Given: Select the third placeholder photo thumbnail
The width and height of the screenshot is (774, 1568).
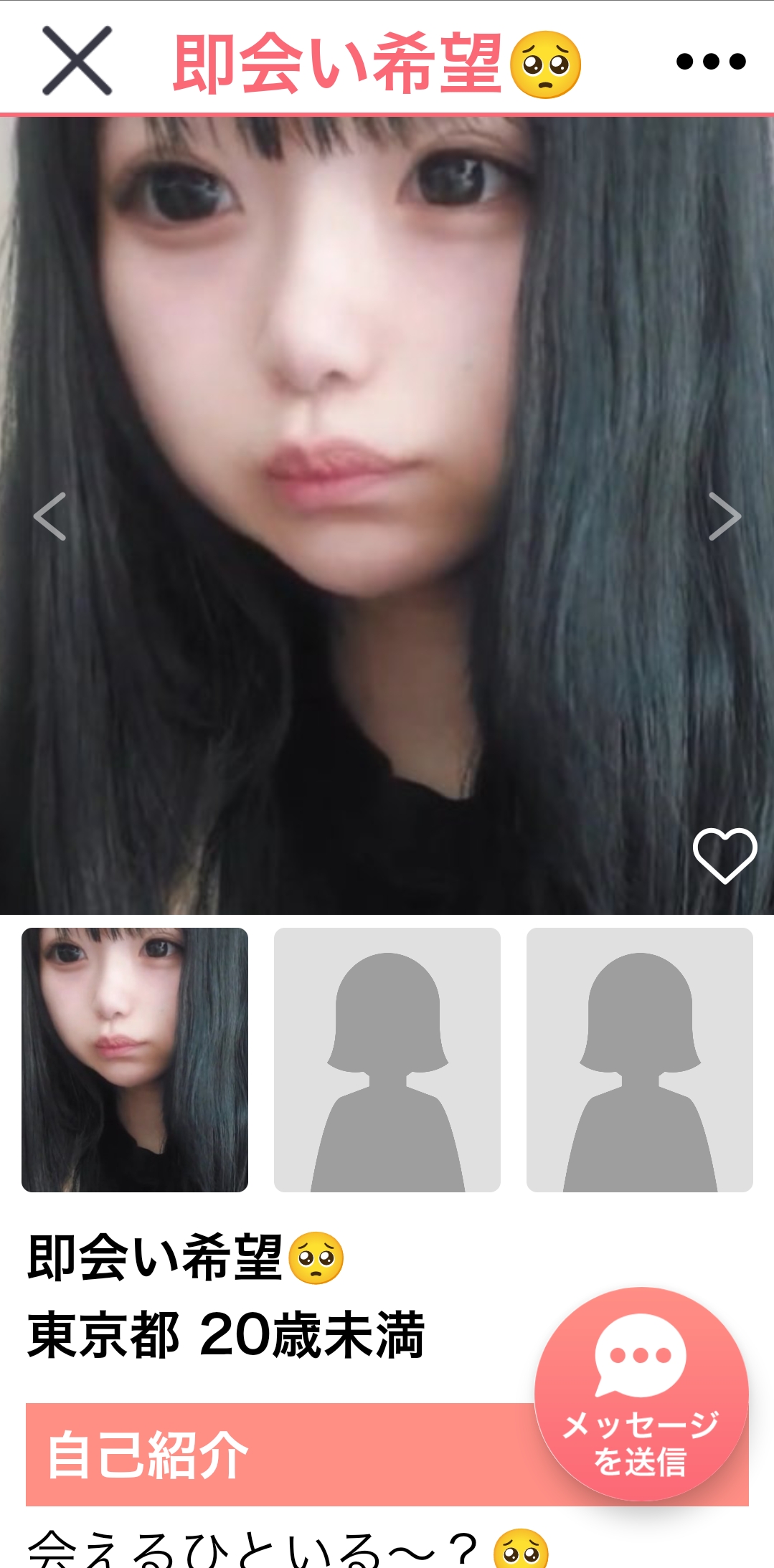Looking at the screenshot, I should pos(640,1060).
